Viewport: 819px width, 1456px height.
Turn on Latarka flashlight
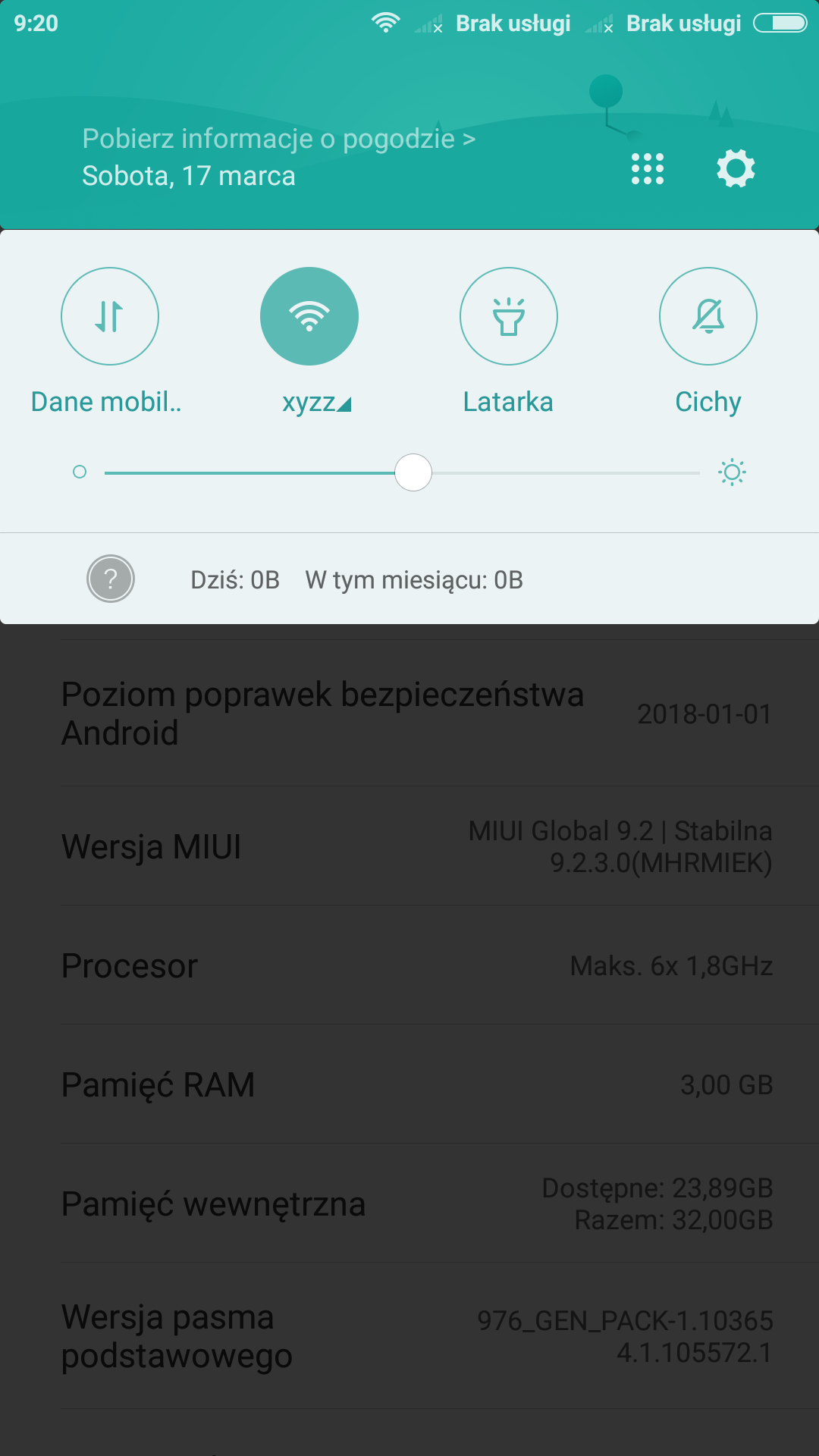point(509,316)
